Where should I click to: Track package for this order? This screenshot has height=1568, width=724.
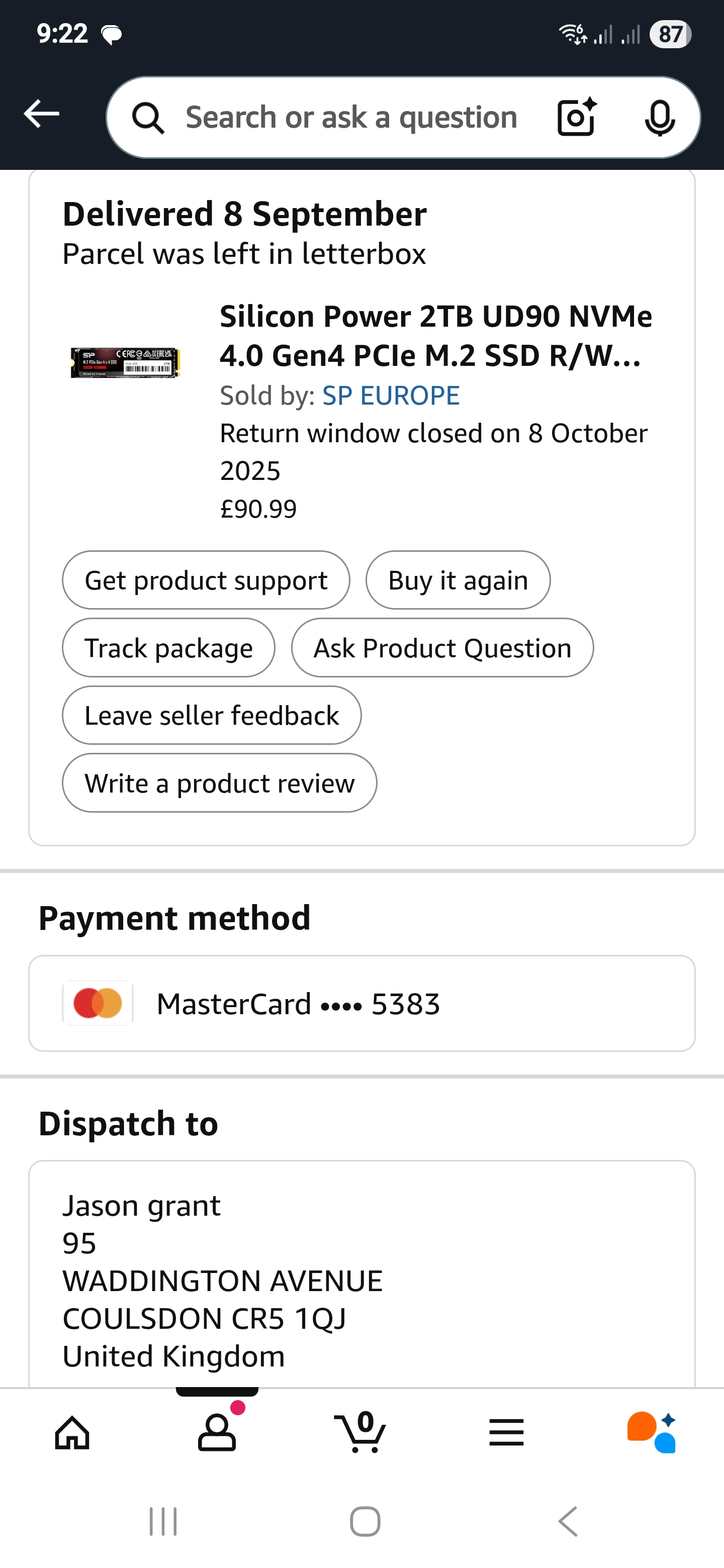pyautogui.click(x=168, y=648)
